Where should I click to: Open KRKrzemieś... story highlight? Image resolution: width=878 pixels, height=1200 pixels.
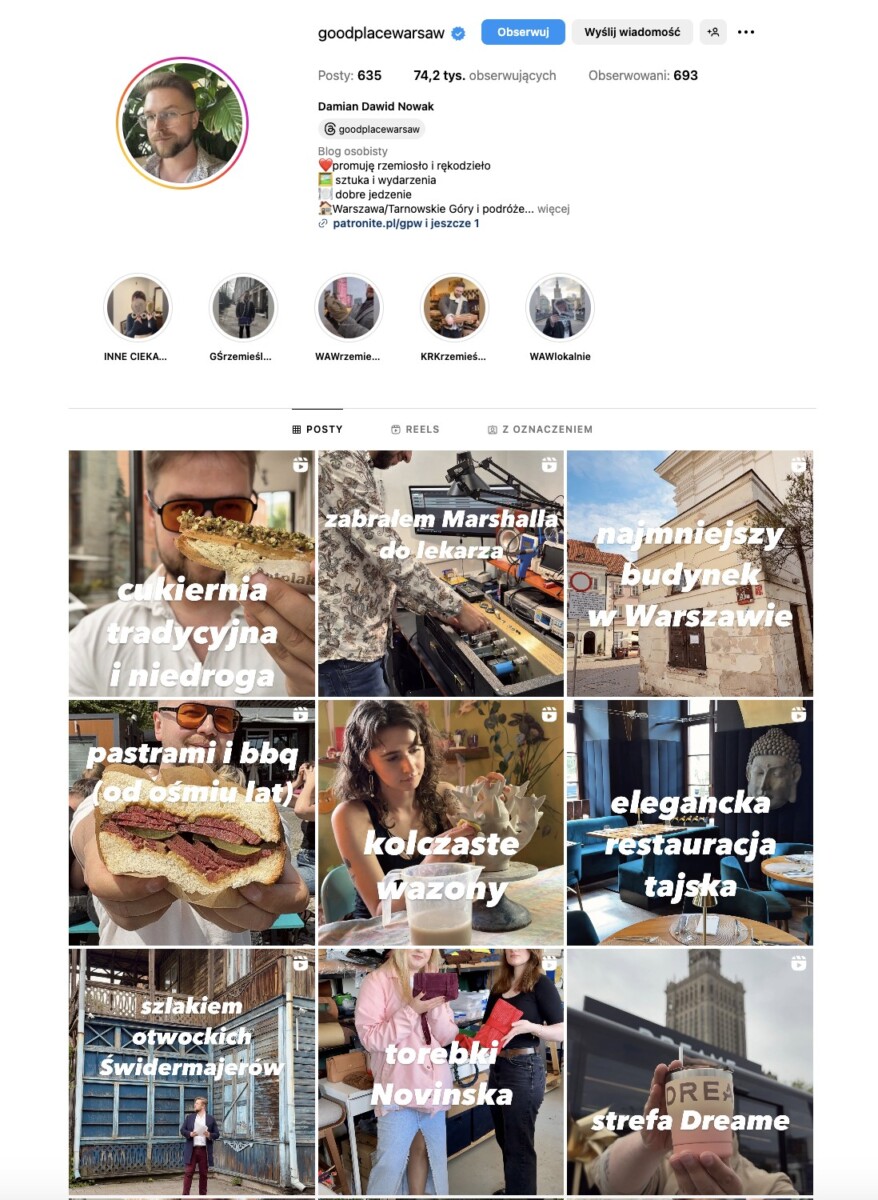click(x=454, y=308)
